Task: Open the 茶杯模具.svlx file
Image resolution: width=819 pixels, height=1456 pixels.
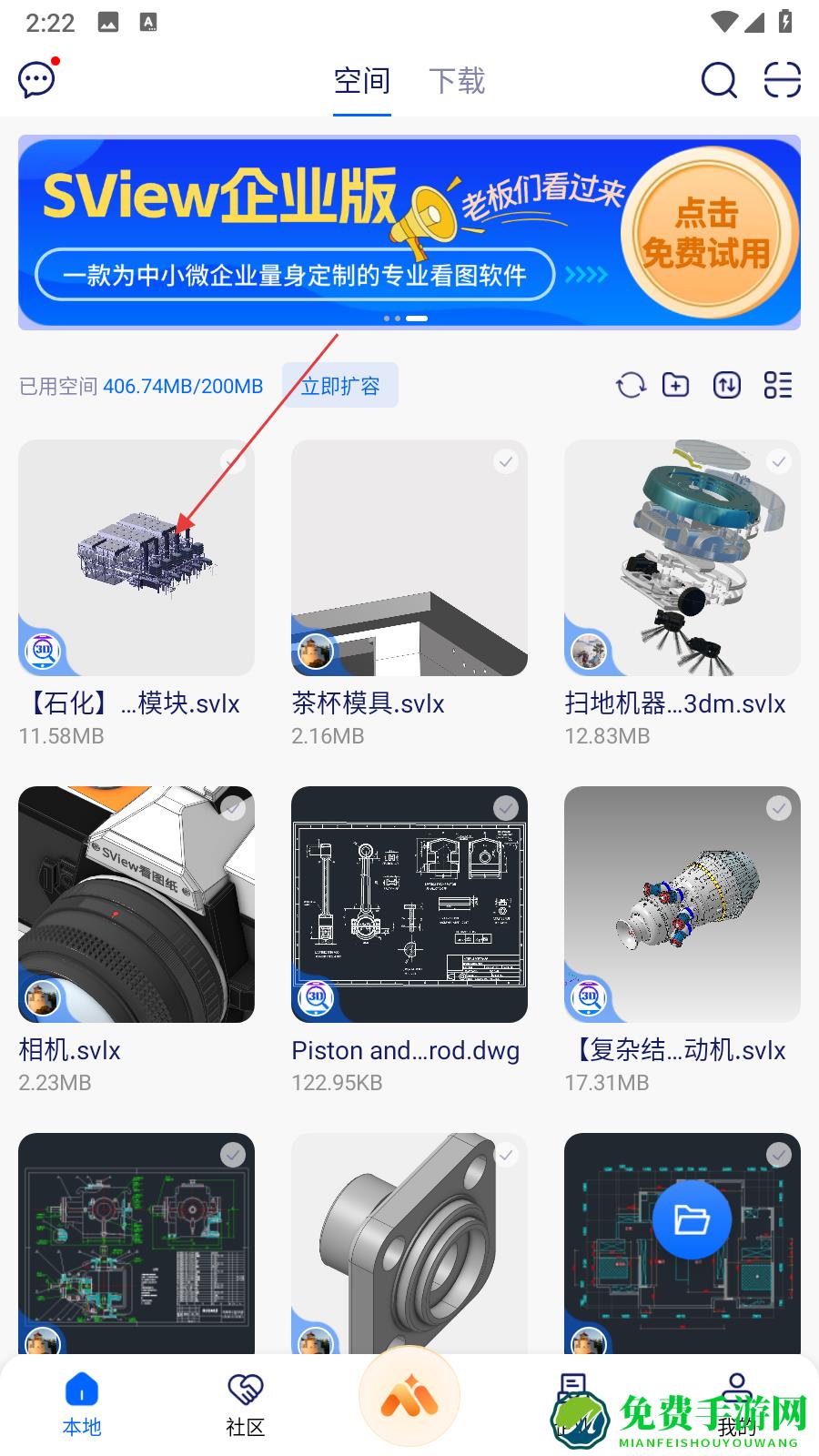Action: pyautogui.click(x=409, y=558)
